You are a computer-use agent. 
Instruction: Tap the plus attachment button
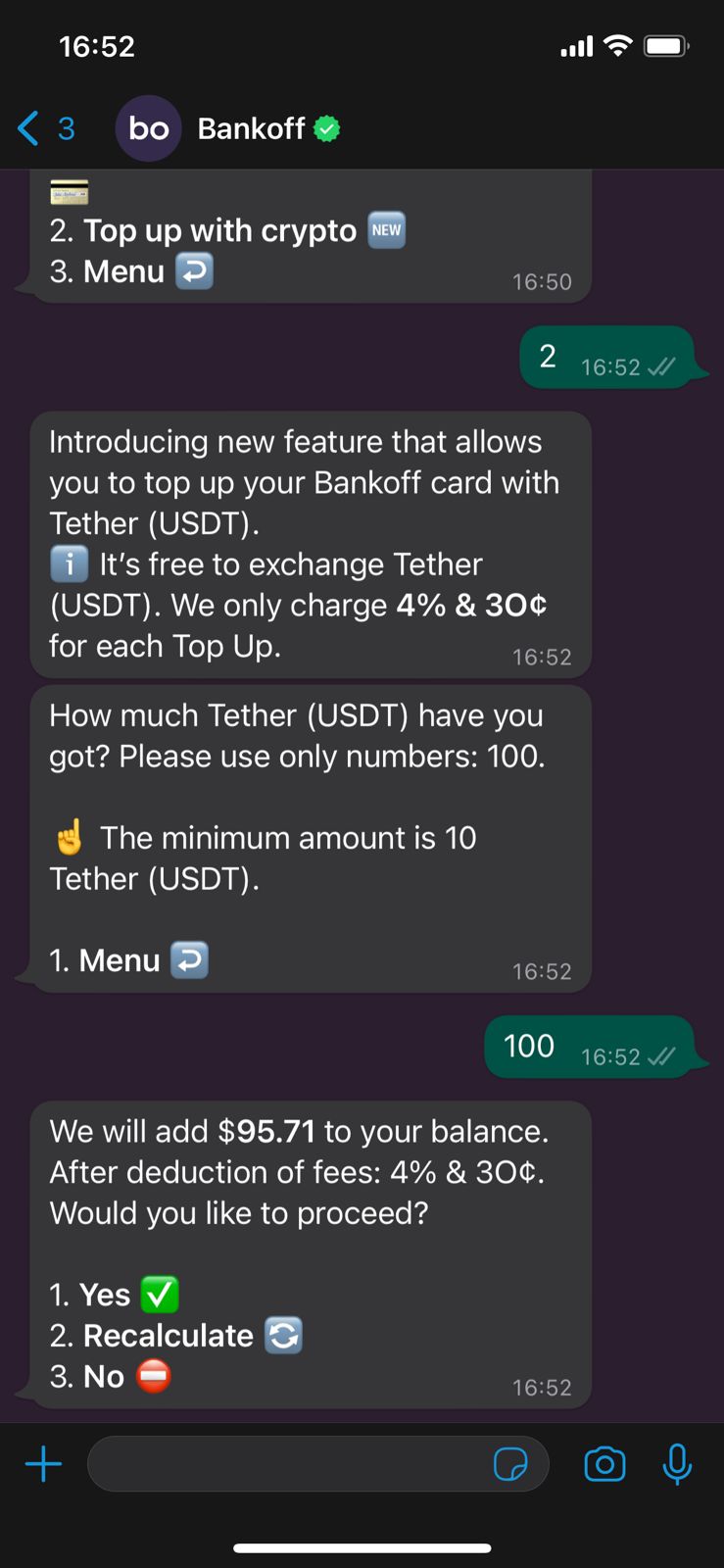pos(43,1465)
